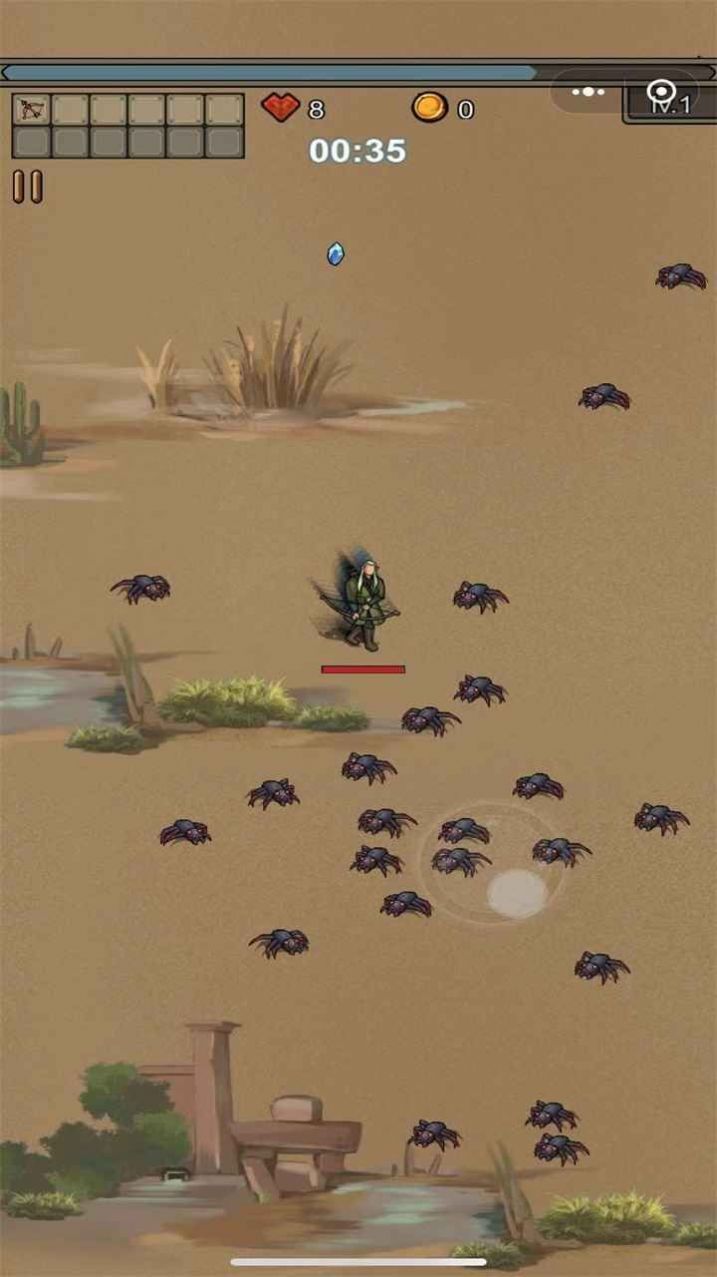717x1277 pixels.
Task: Open the mini program three-dot menu
Action: 589,92
